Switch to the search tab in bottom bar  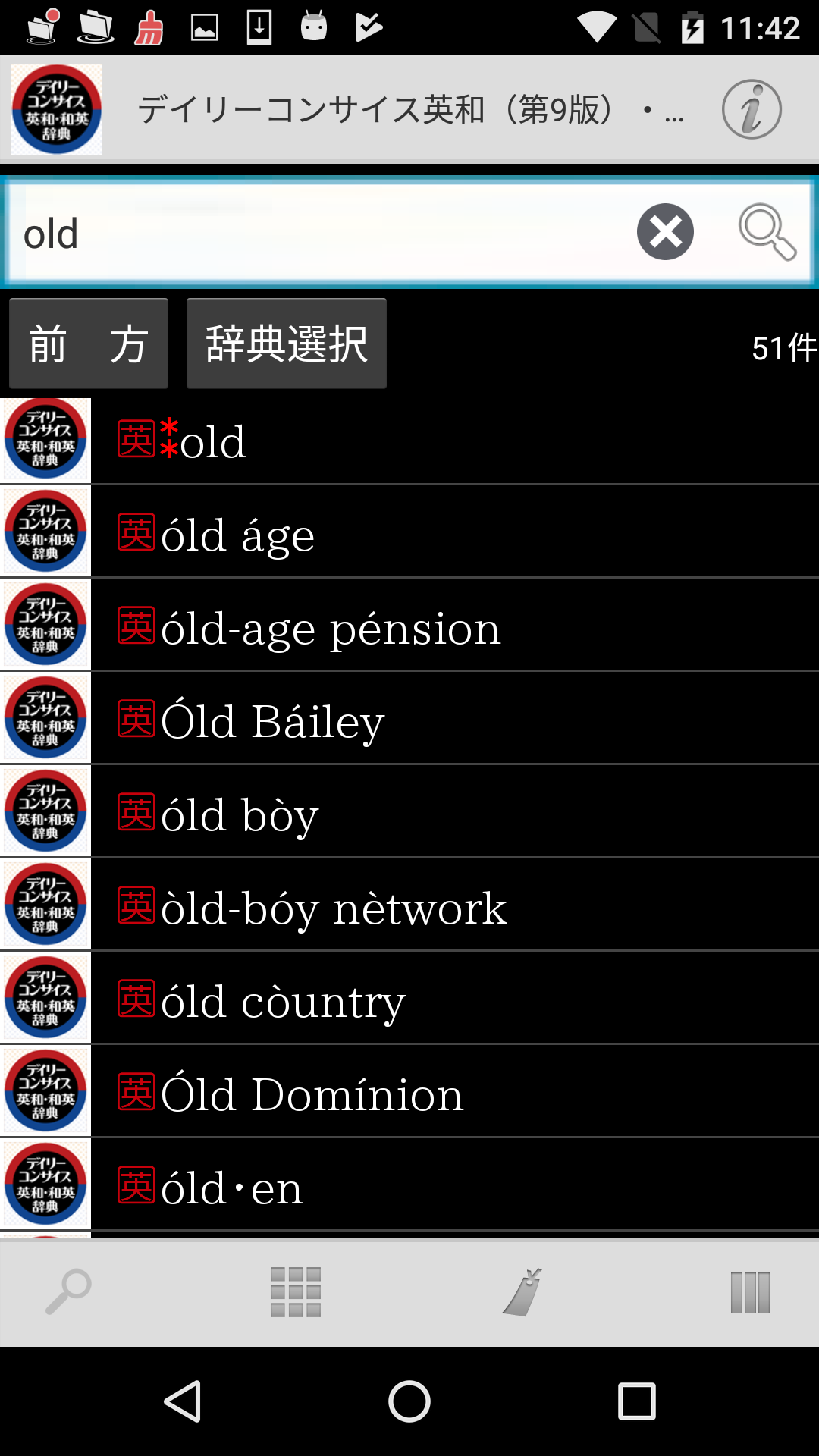(68, 1292)
